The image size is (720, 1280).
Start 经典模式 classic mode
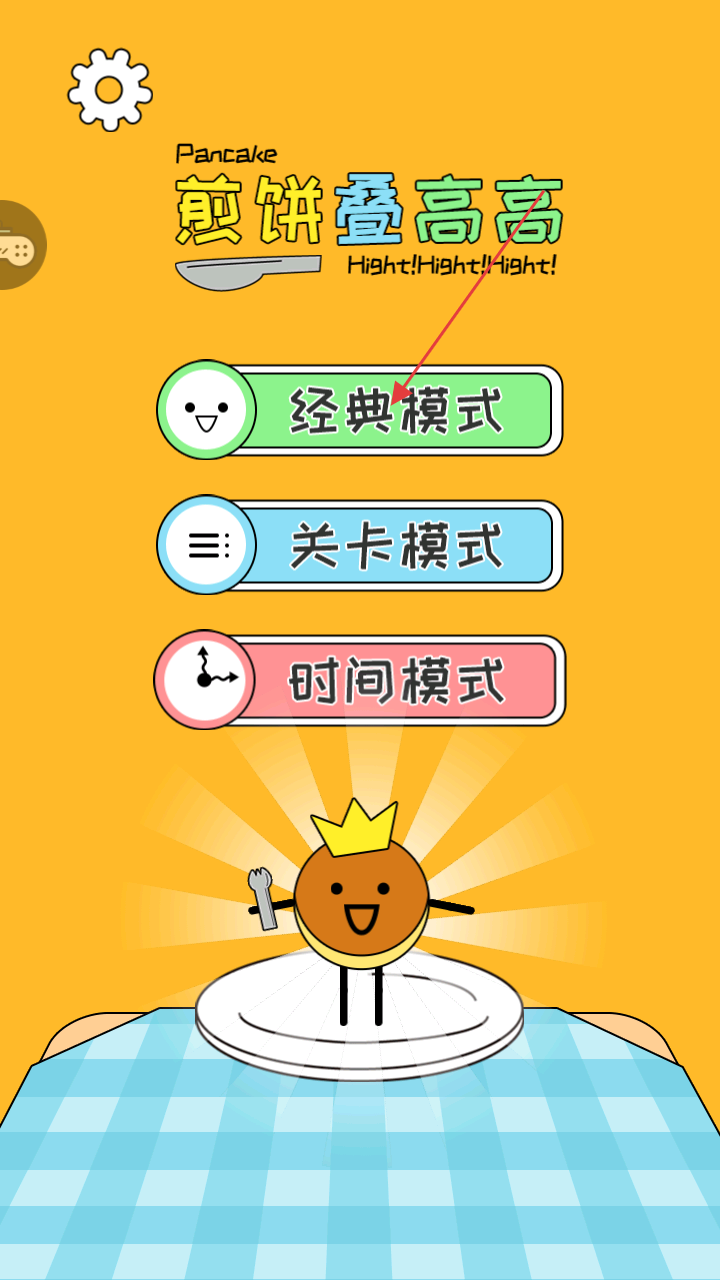coord(360,410)
